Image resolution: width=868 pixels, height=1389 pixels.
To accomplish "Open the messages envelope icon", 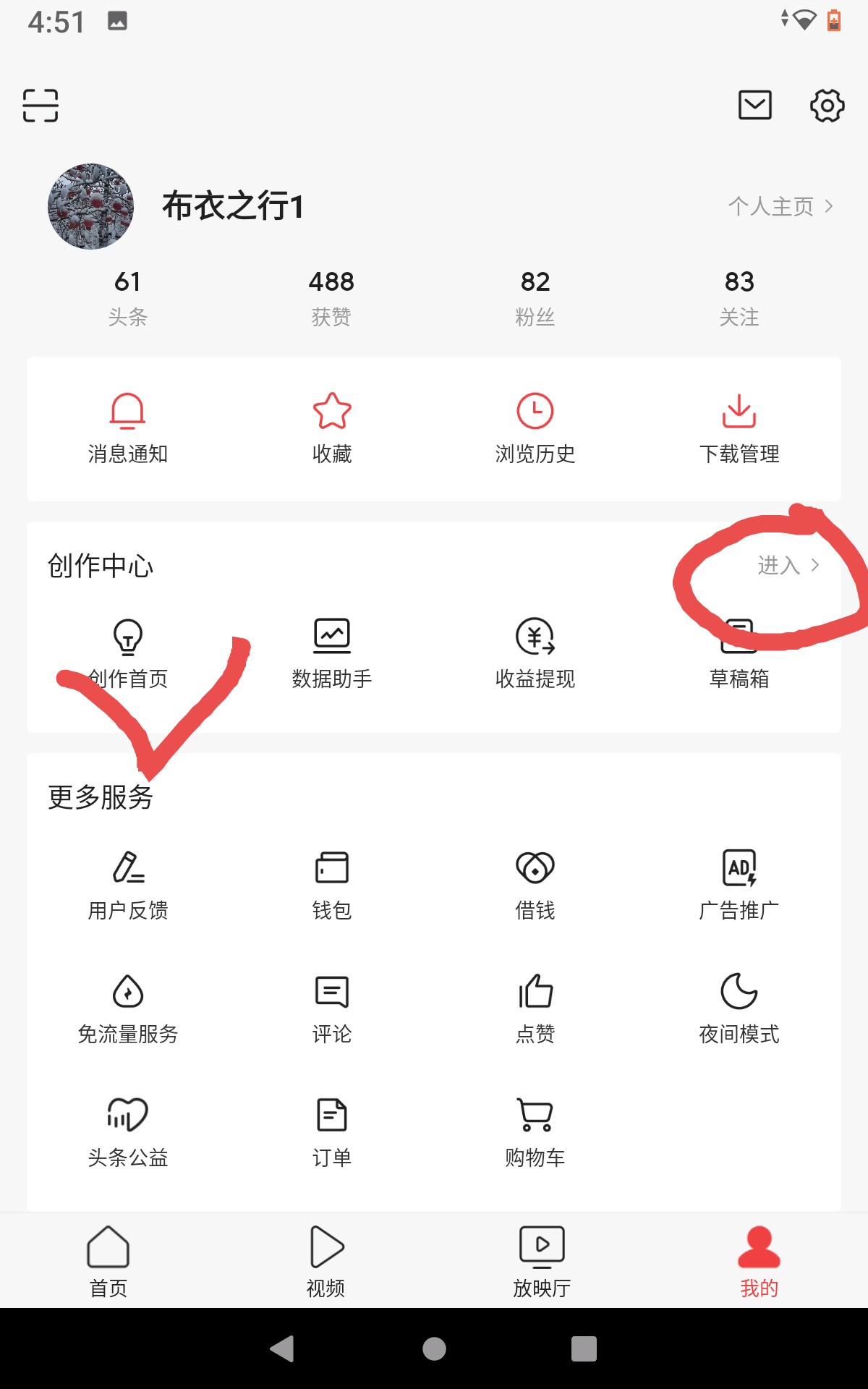I will (x=754, y=106).
